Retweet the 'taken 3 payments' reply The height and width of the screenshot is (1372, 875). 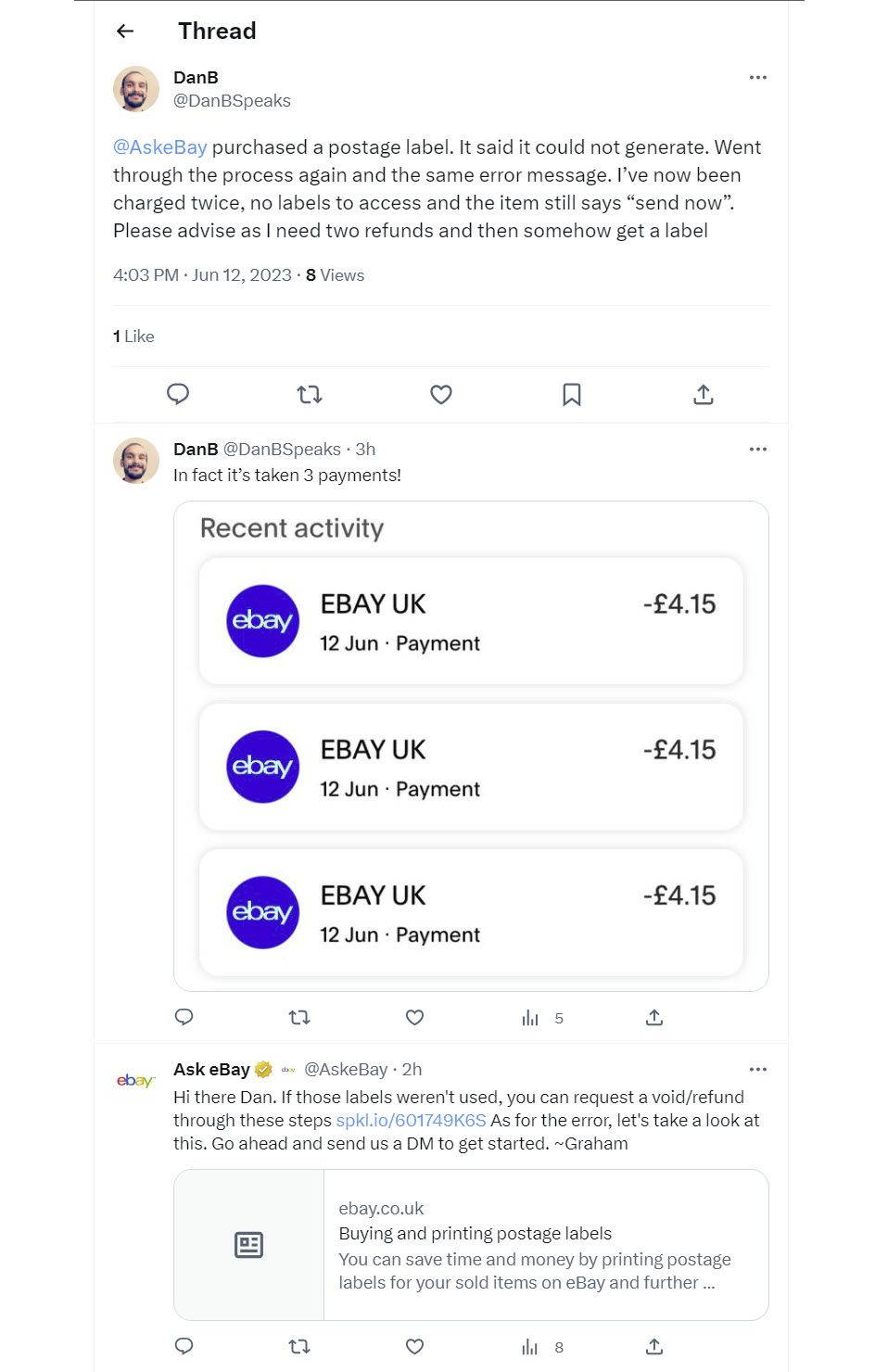point(298,1018)
